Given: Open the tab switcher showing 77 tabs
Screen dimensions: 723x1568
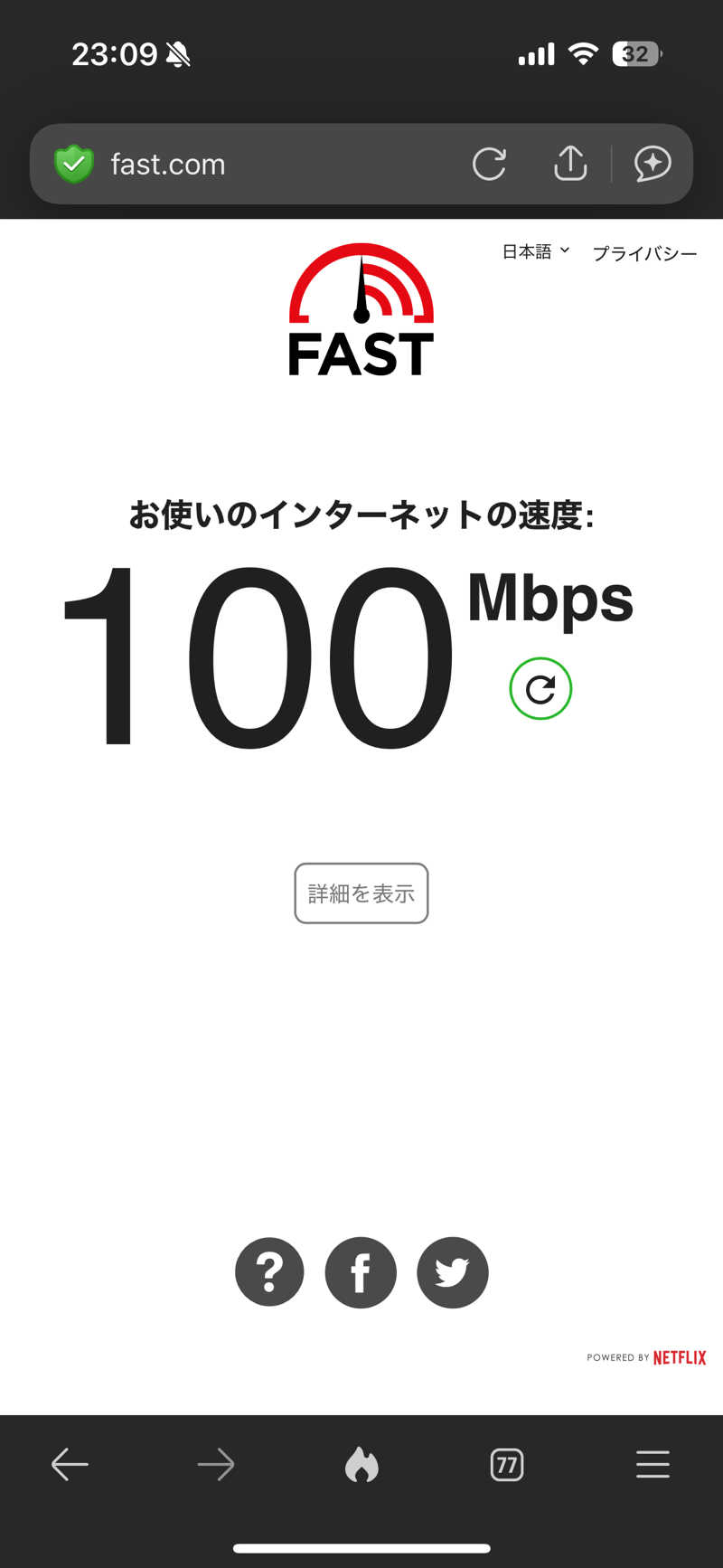Looking at the screenshot, I should [x=507, y=1464].
